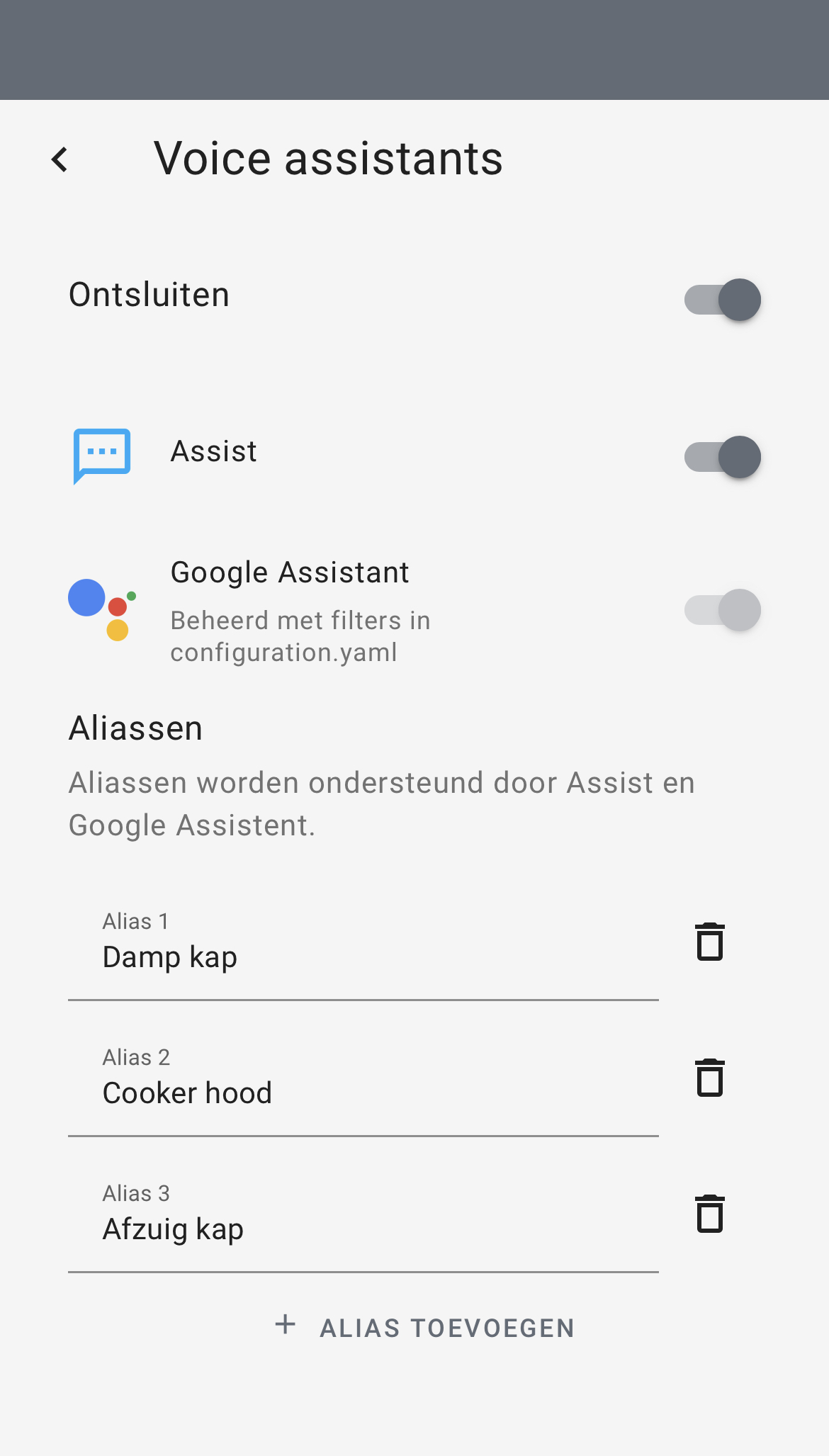Image resolution: width=829 pixels, height=1456 pixels.
Task: Click the Google Assistant logo icon
Action: 101,611
